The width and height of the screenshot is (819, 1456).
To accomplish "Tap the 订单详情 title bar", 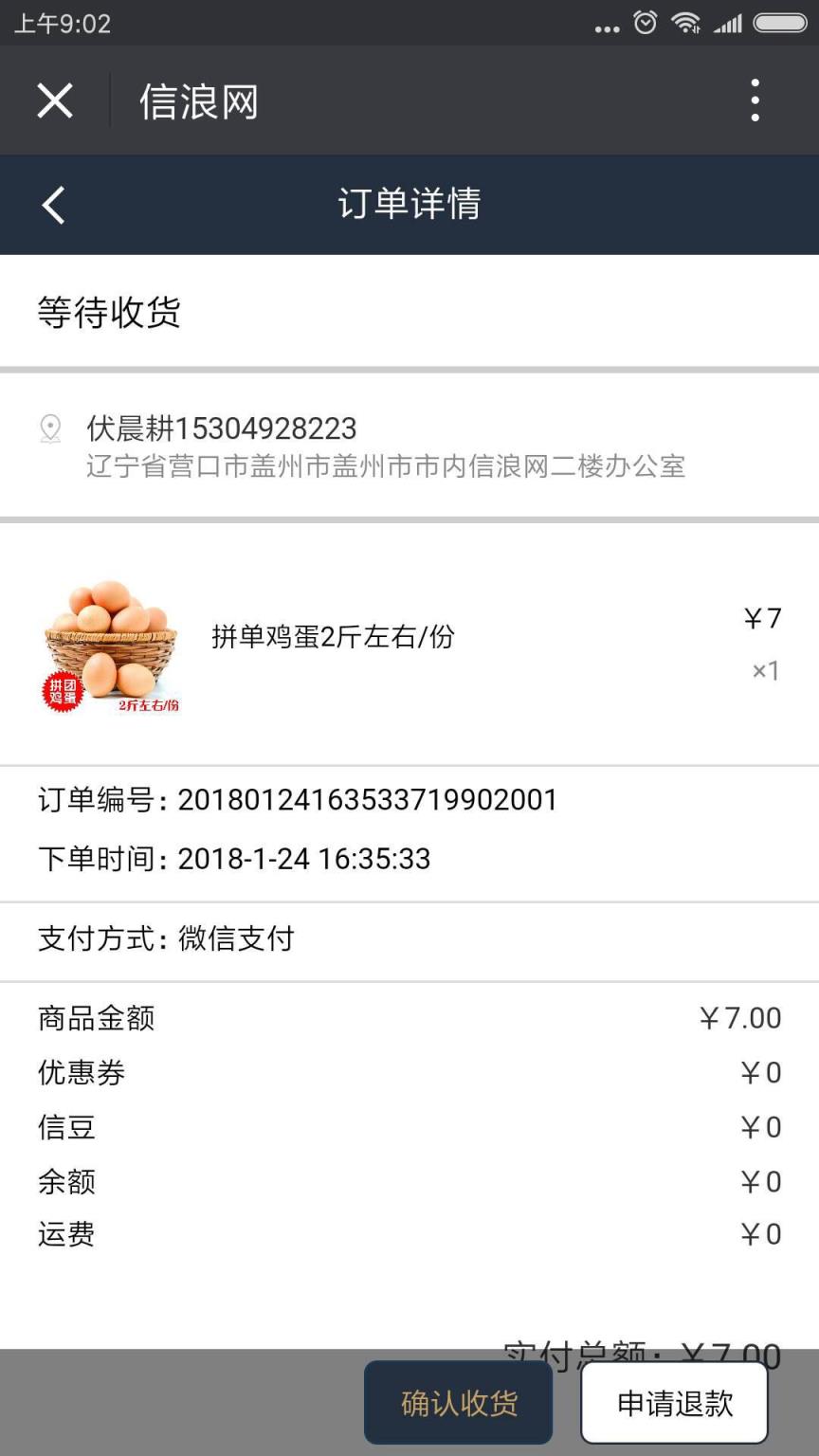I will tap(409, 205).
